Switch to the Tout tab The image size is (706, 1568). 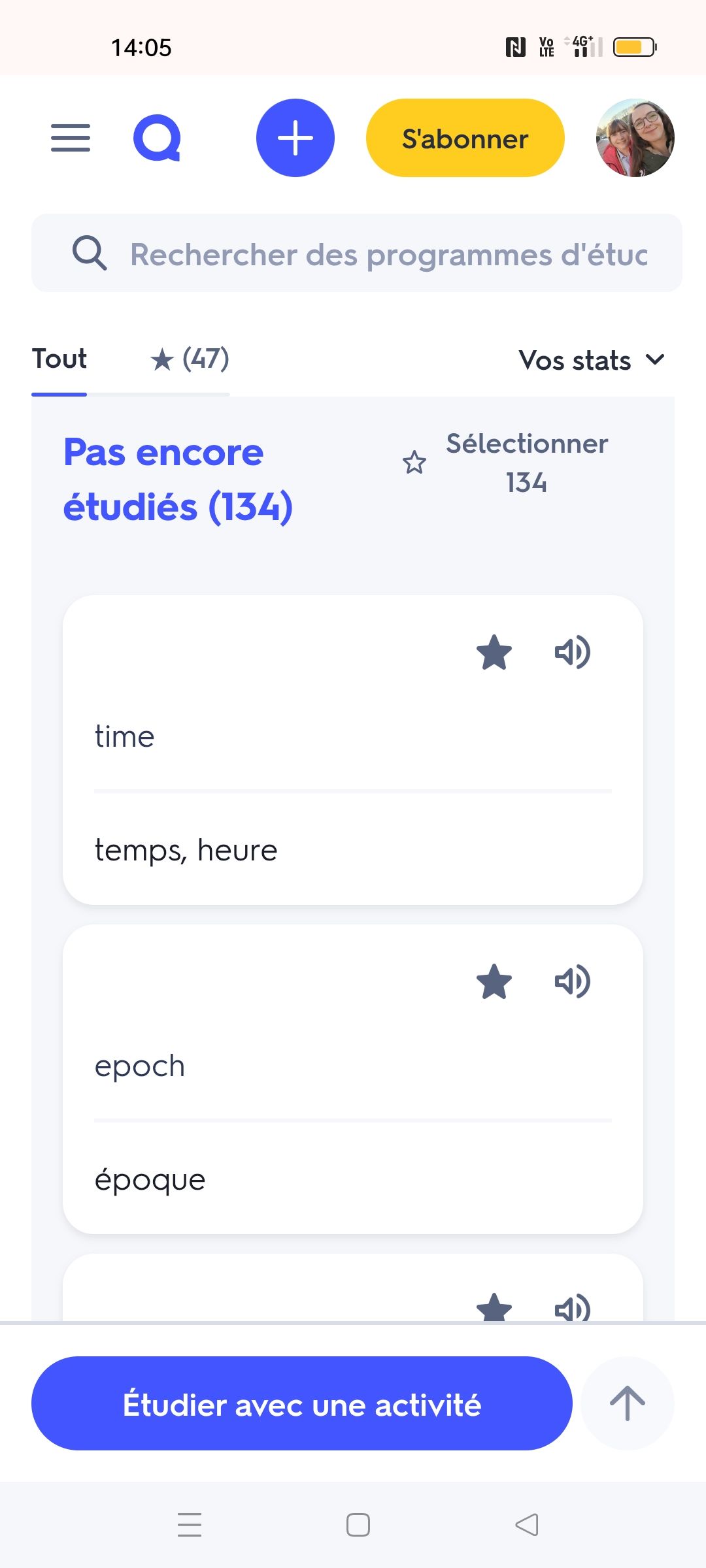pos(59,359)
